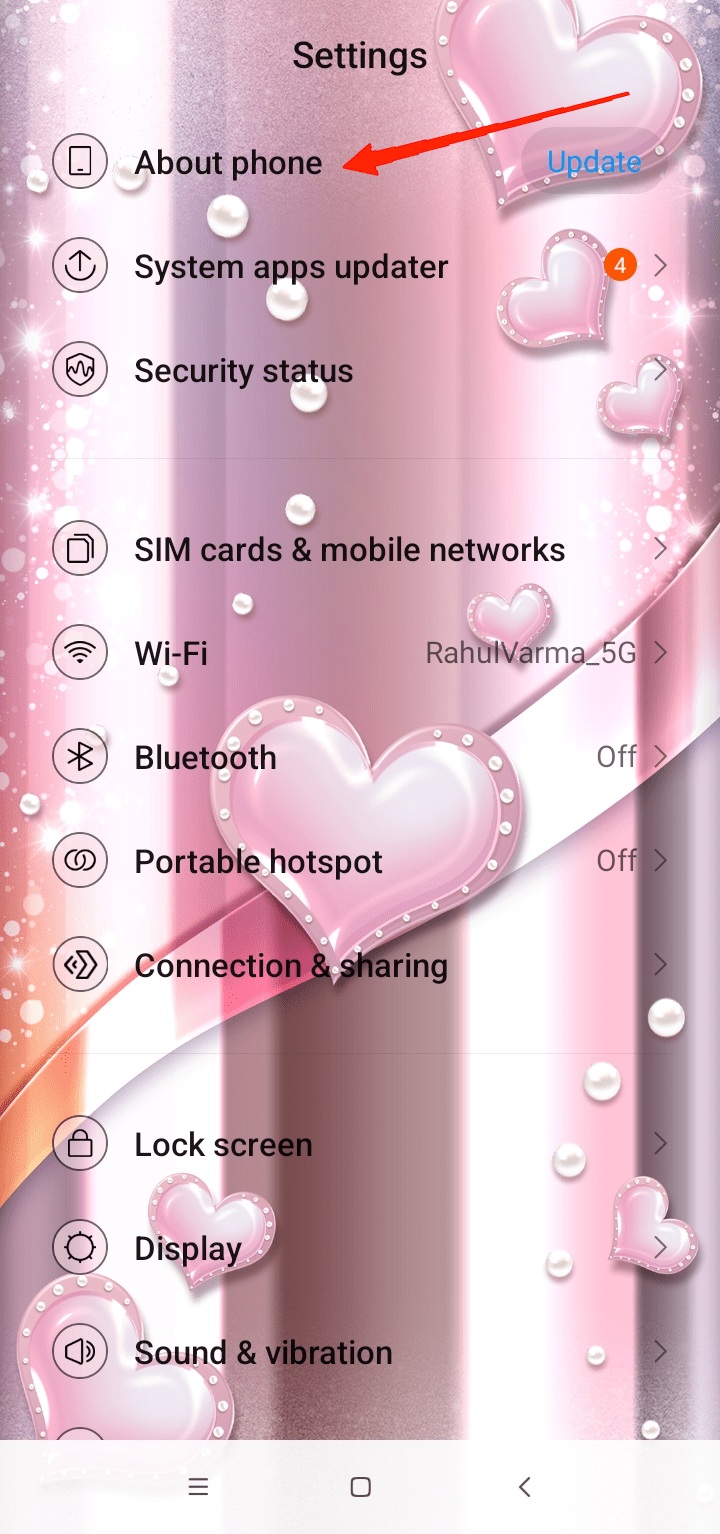The width and height of the screenshot is (720, 1534).
Task: Select the Portable hotspot Off label
Action: click(616, 860)
